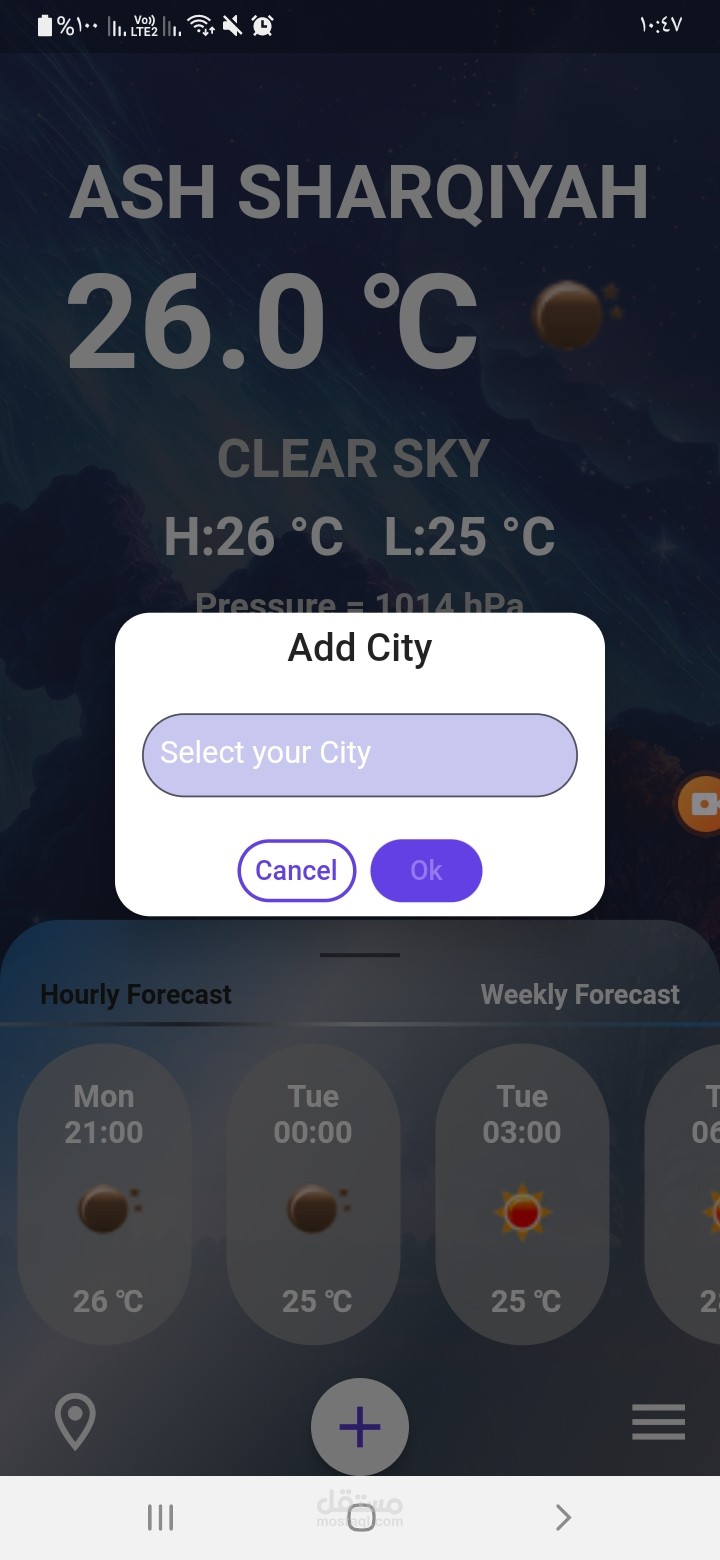Select the Hourly Forecast tab

[136, 995]
